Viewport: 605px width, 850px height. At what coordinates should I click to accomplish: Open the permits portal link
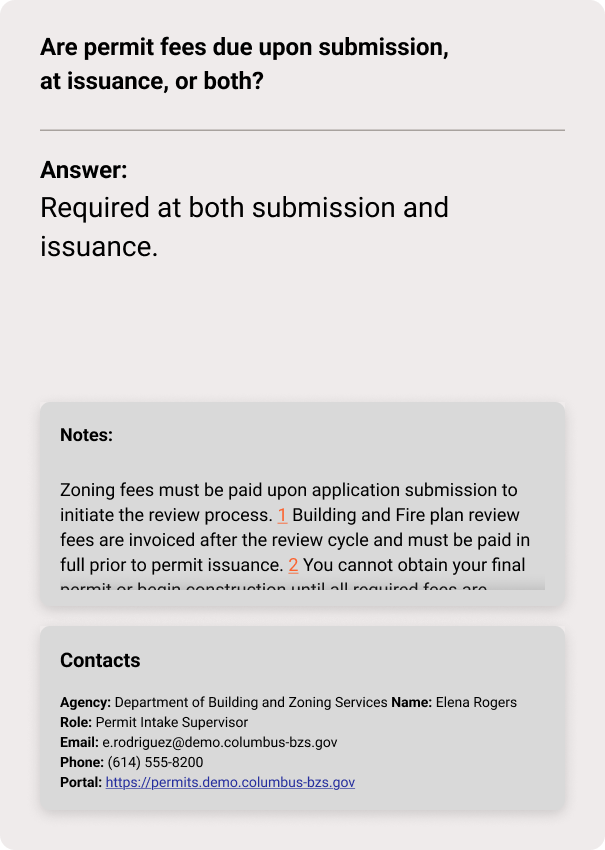click(230, 782)
